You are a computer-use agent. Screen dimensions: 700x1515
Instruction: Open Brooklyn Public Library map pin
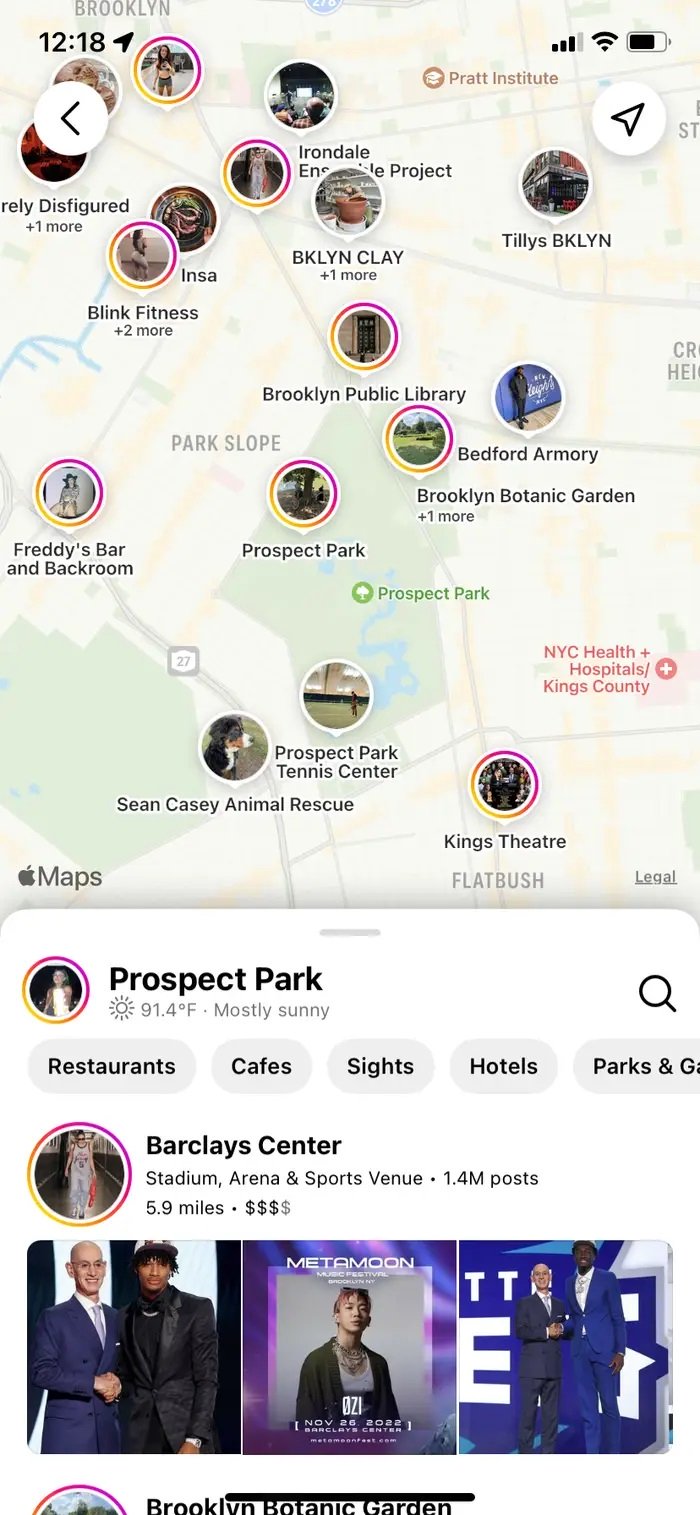[364, 337]
